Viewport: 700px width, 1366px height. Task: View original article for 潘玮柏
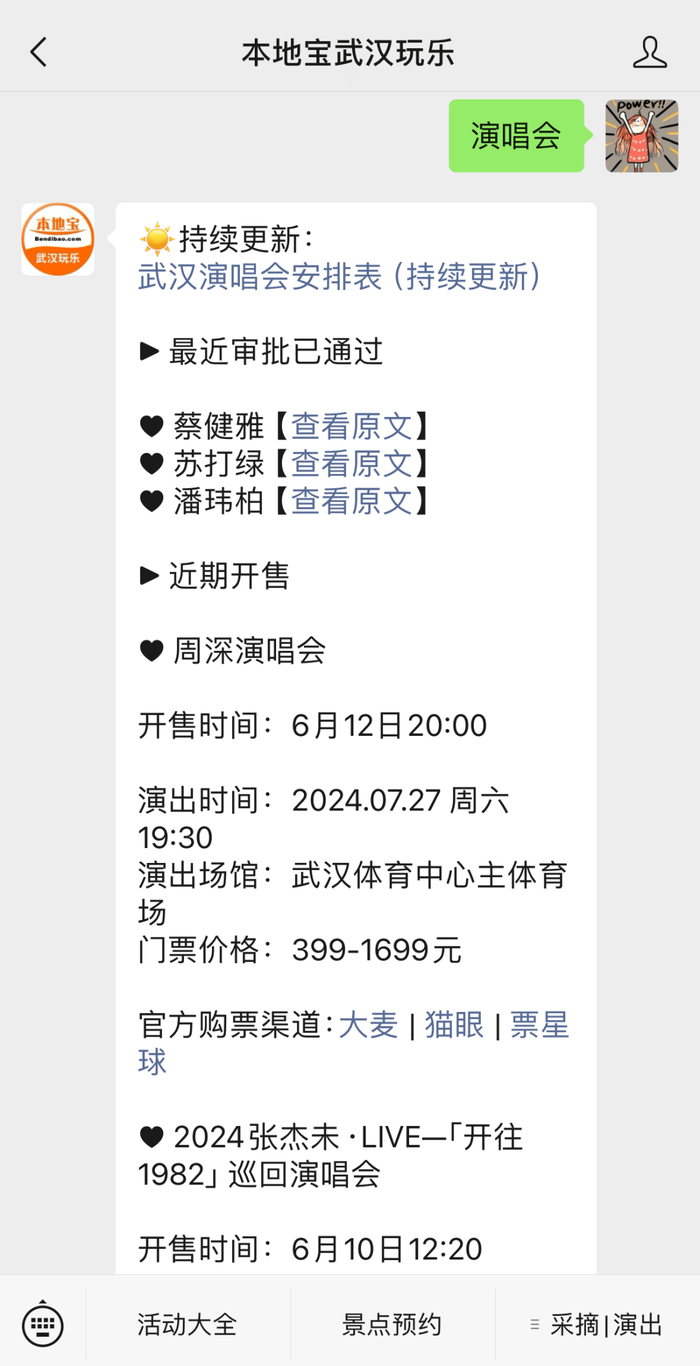coord(351,500)
